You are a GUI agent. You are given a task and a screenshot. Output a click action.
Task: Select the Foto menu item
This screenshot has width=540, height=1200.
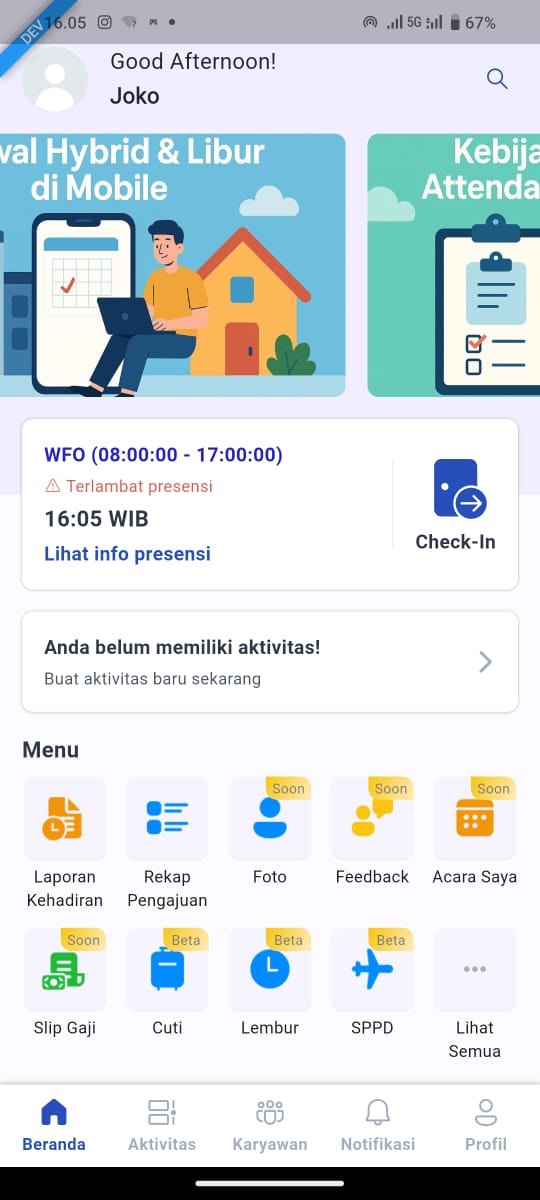tap(270, 832)
